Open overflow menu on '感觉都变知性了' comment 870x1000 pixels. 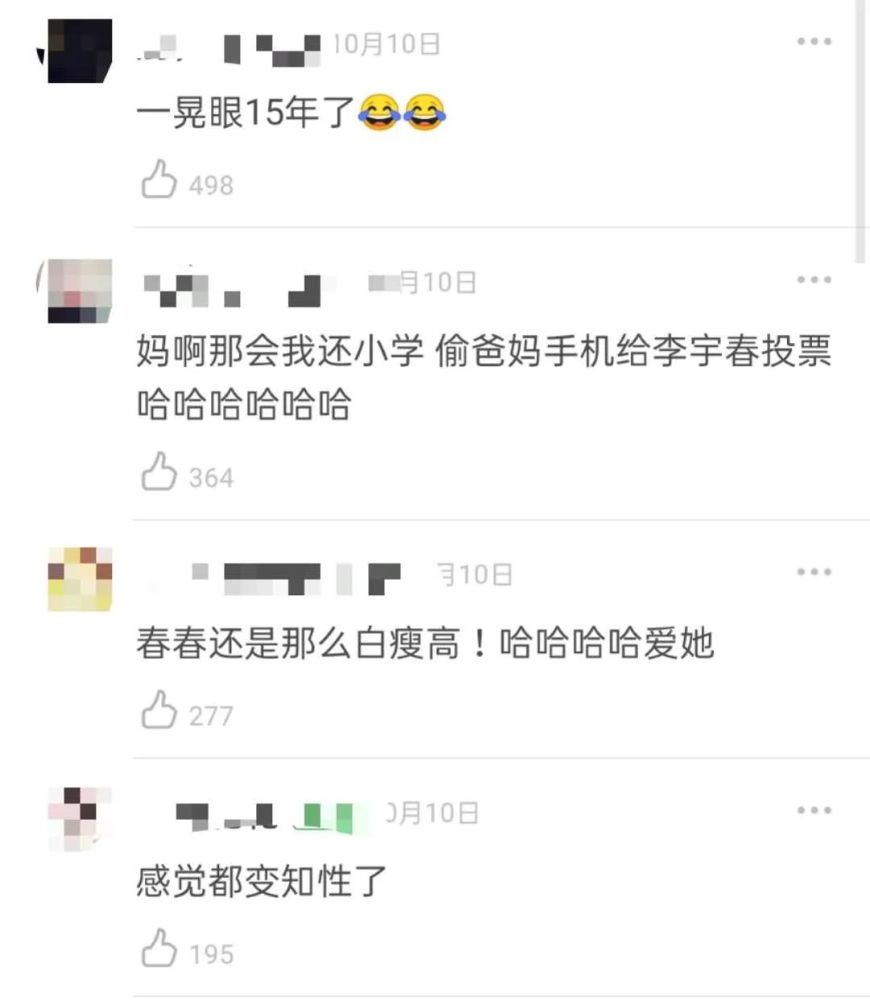(814, 810)
